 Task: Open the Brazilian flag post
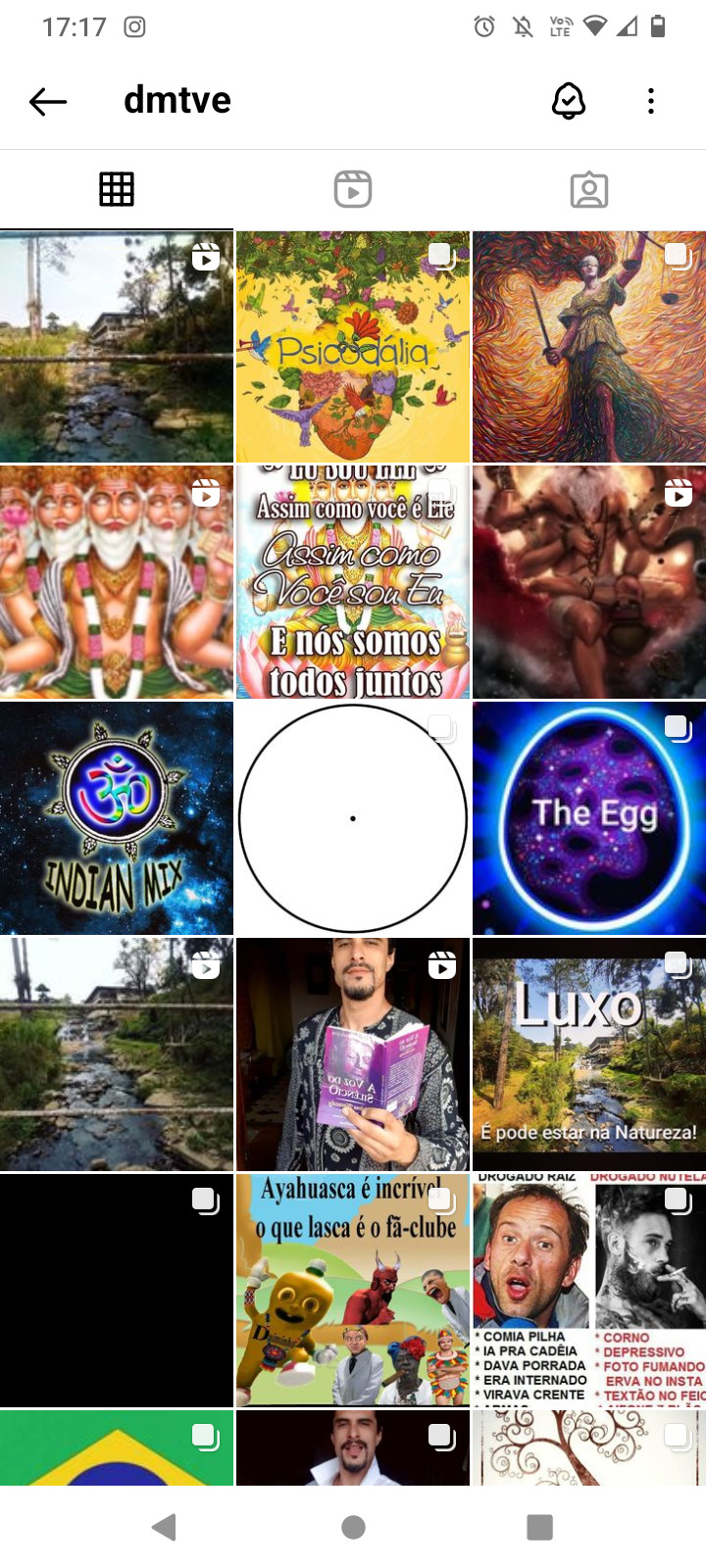(x=117, y=1447)
